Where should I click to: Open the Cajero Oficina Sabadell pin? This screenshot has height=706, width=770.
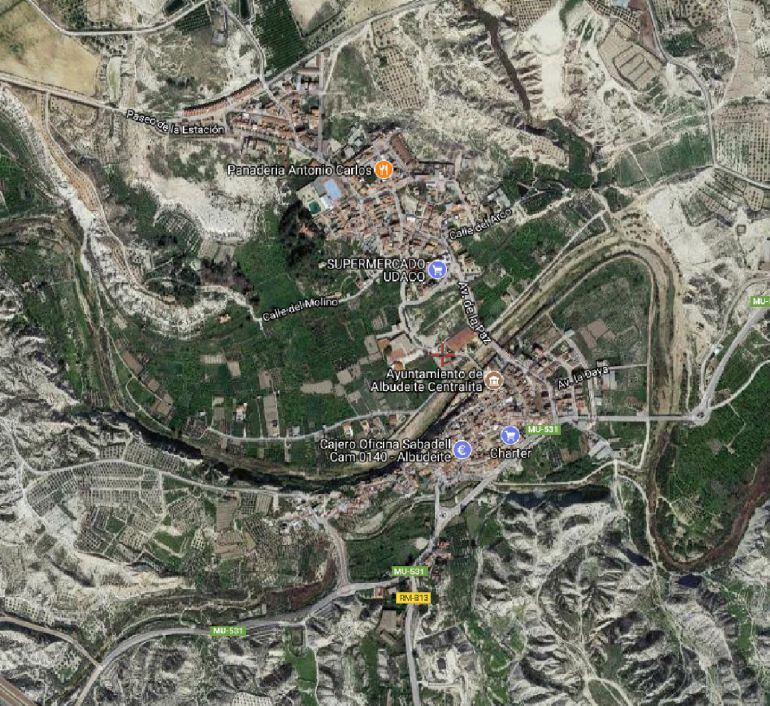point(462,451)
